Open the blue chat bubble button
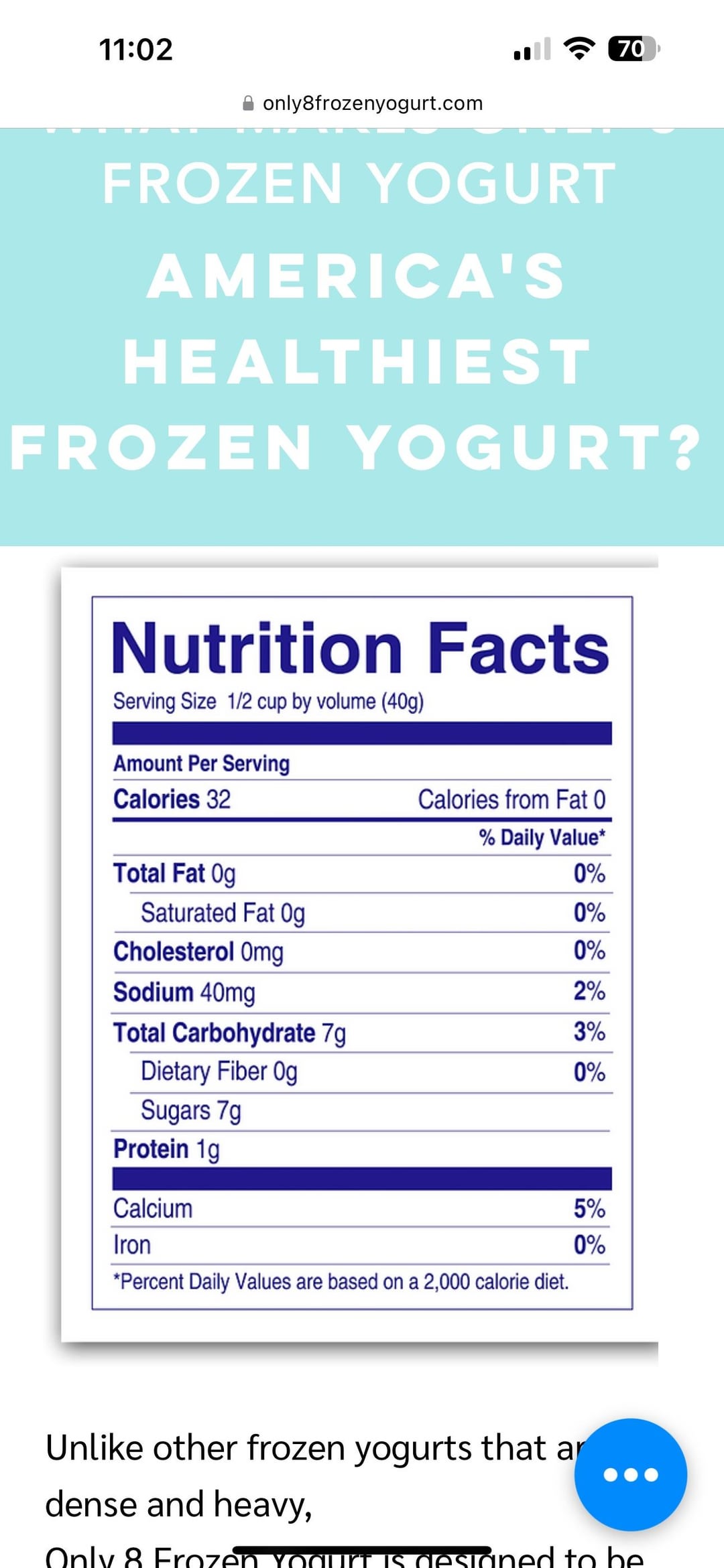This screenshot has width=724, height=1568. coord(630,1474)
